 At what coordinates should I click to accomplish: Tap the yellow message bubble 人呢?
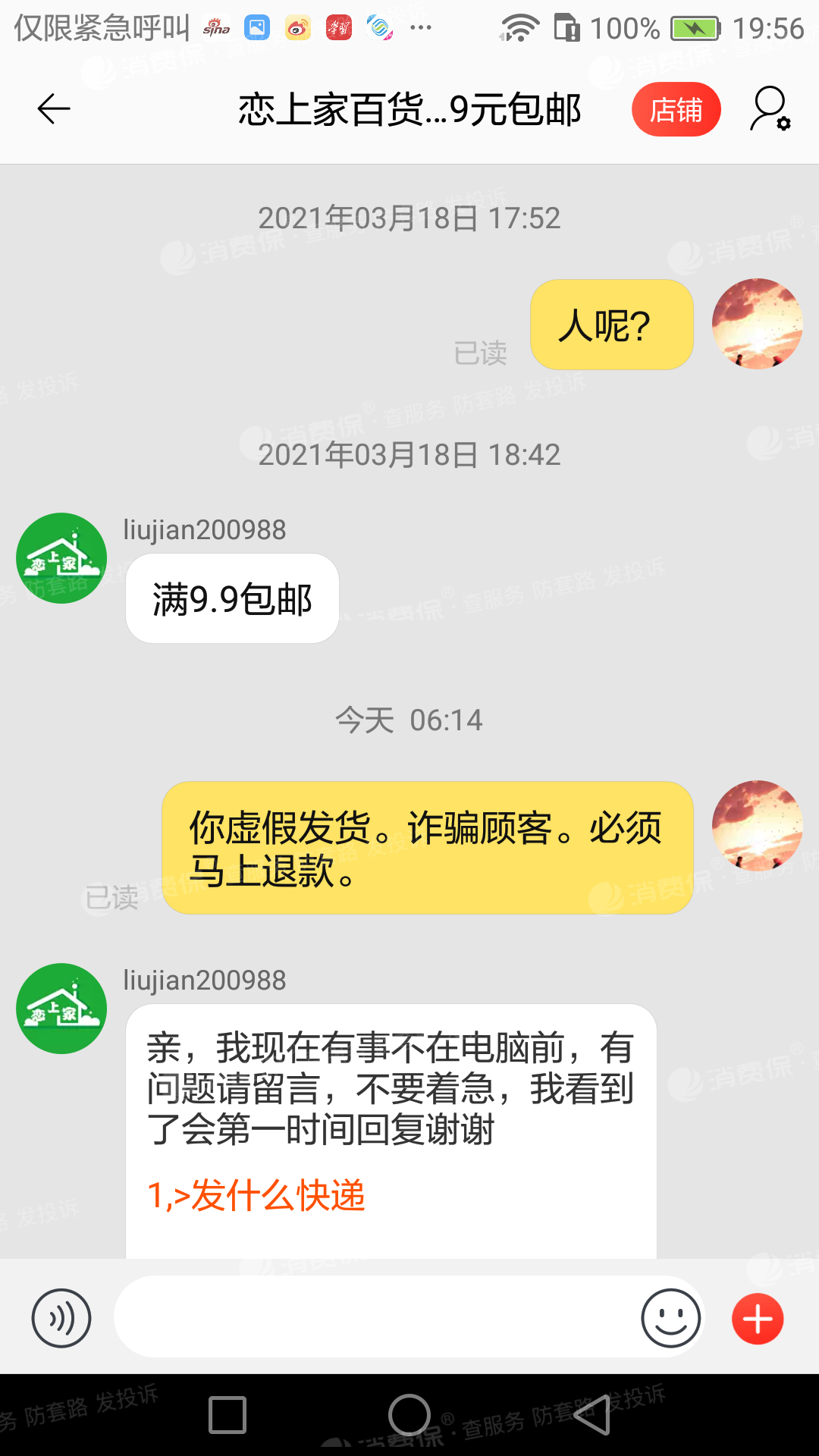[611, 325]
